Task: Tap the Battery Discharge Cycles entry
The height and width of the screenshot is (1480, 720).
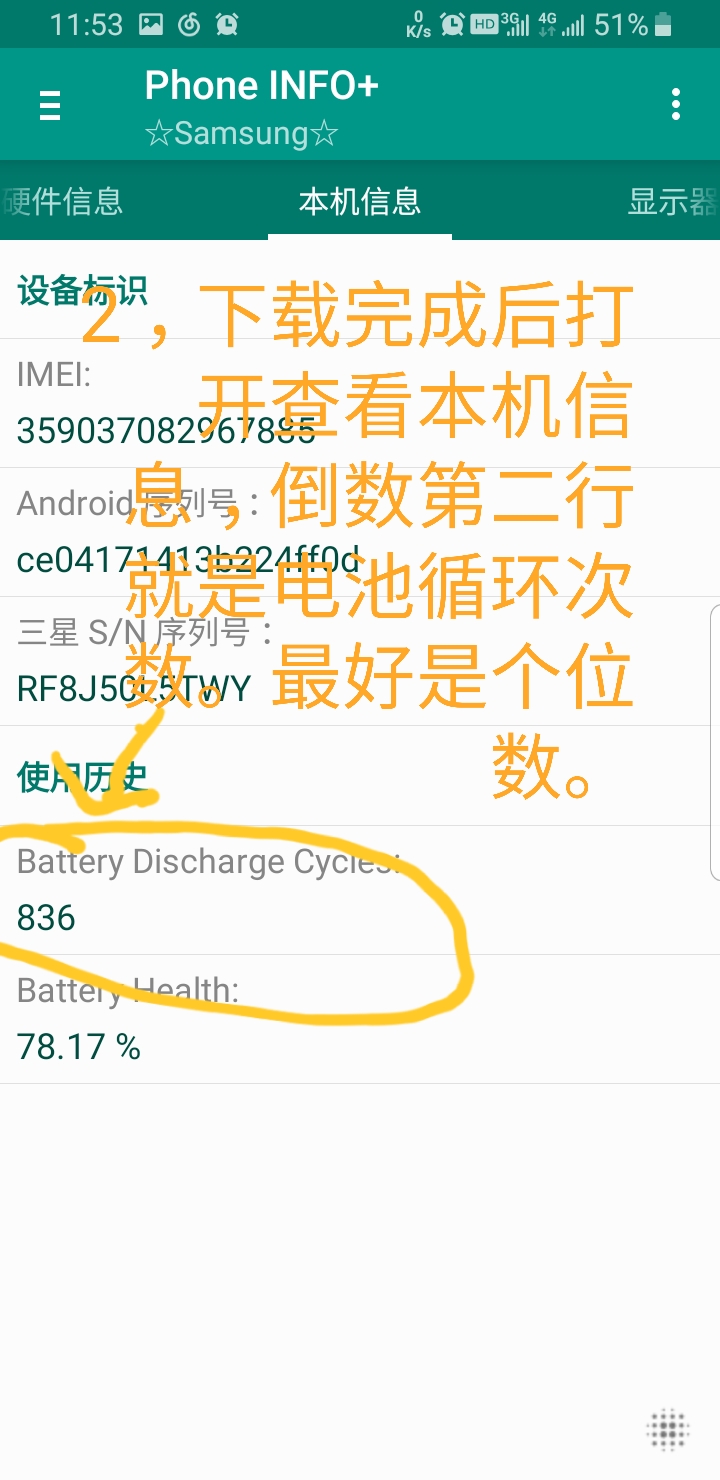Action: (x=200, y=890)
